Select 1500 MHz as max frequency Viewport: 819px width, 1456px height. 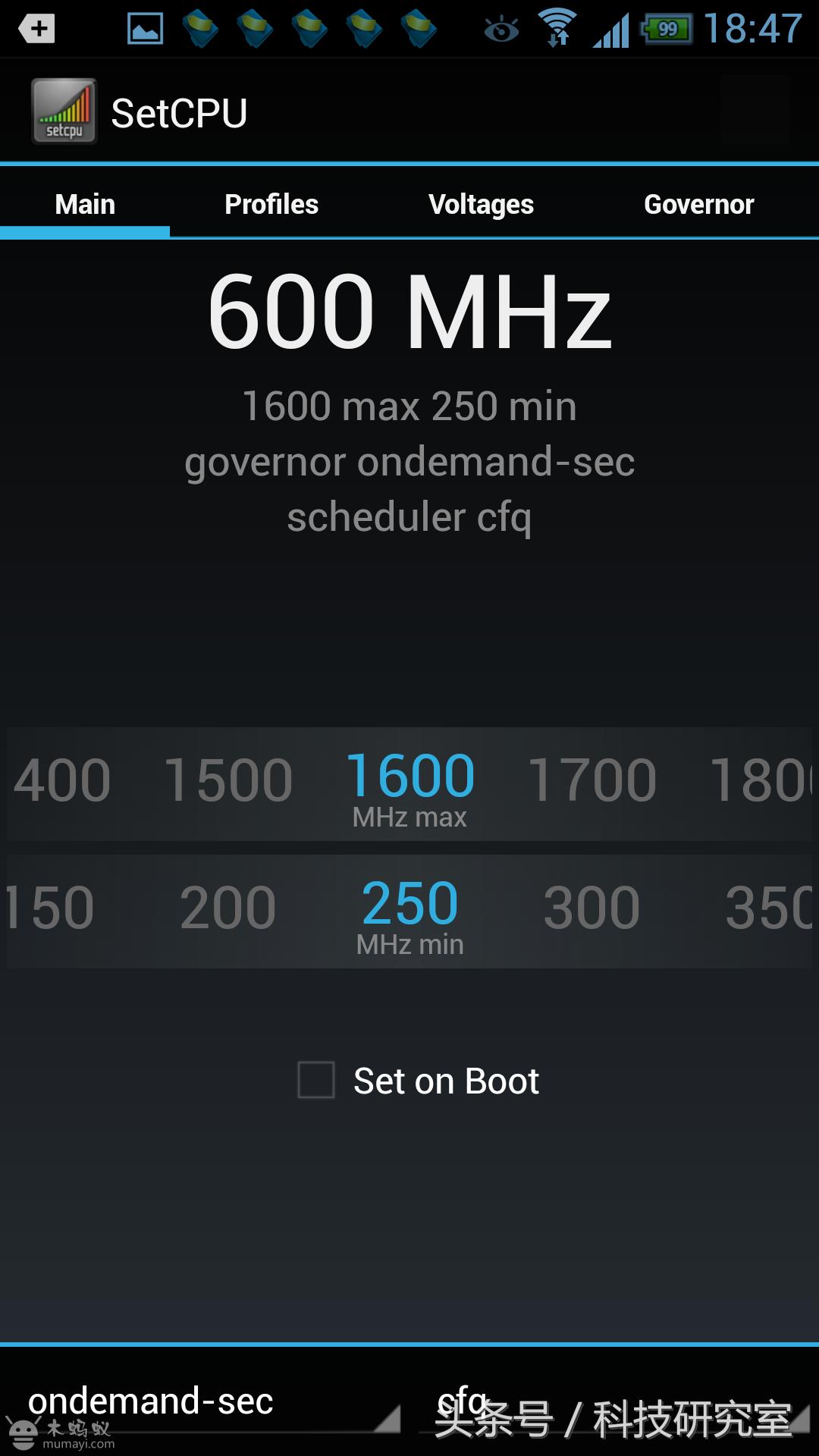pyautogui.click(x=228, y=780)
